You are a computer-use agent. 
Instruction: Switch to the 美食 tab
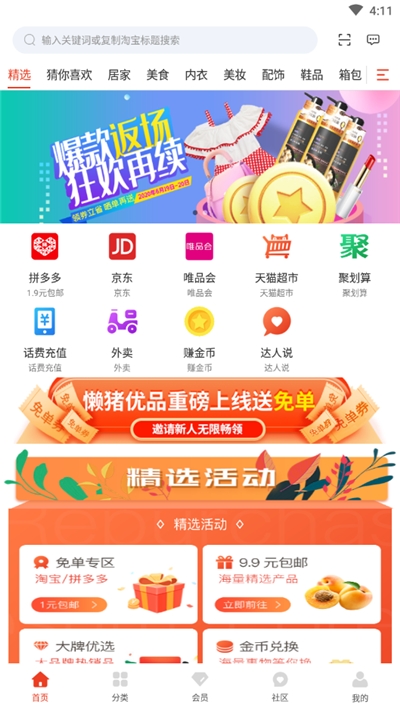coord(158,74)
